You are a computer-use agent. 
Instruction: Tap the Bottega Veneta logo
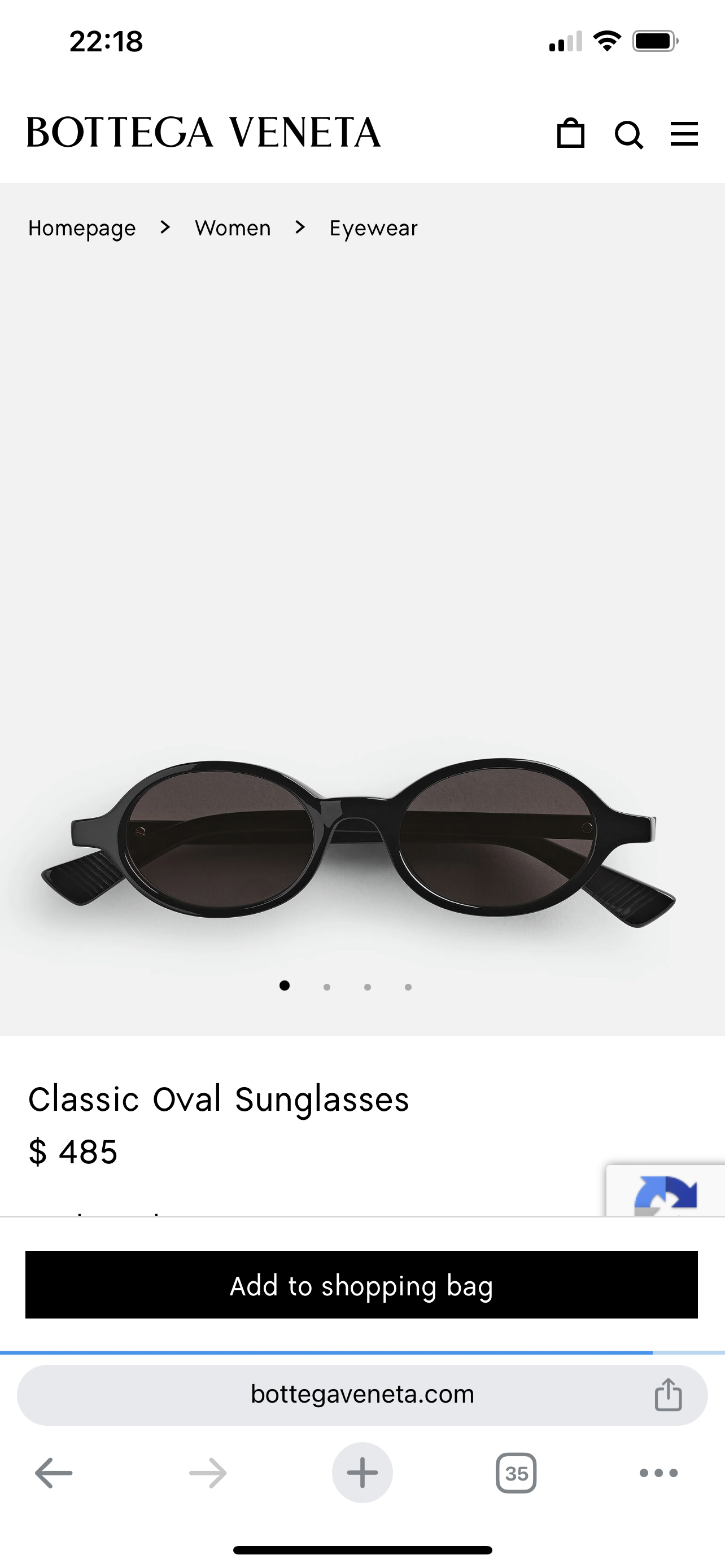(x=203, y=133)
